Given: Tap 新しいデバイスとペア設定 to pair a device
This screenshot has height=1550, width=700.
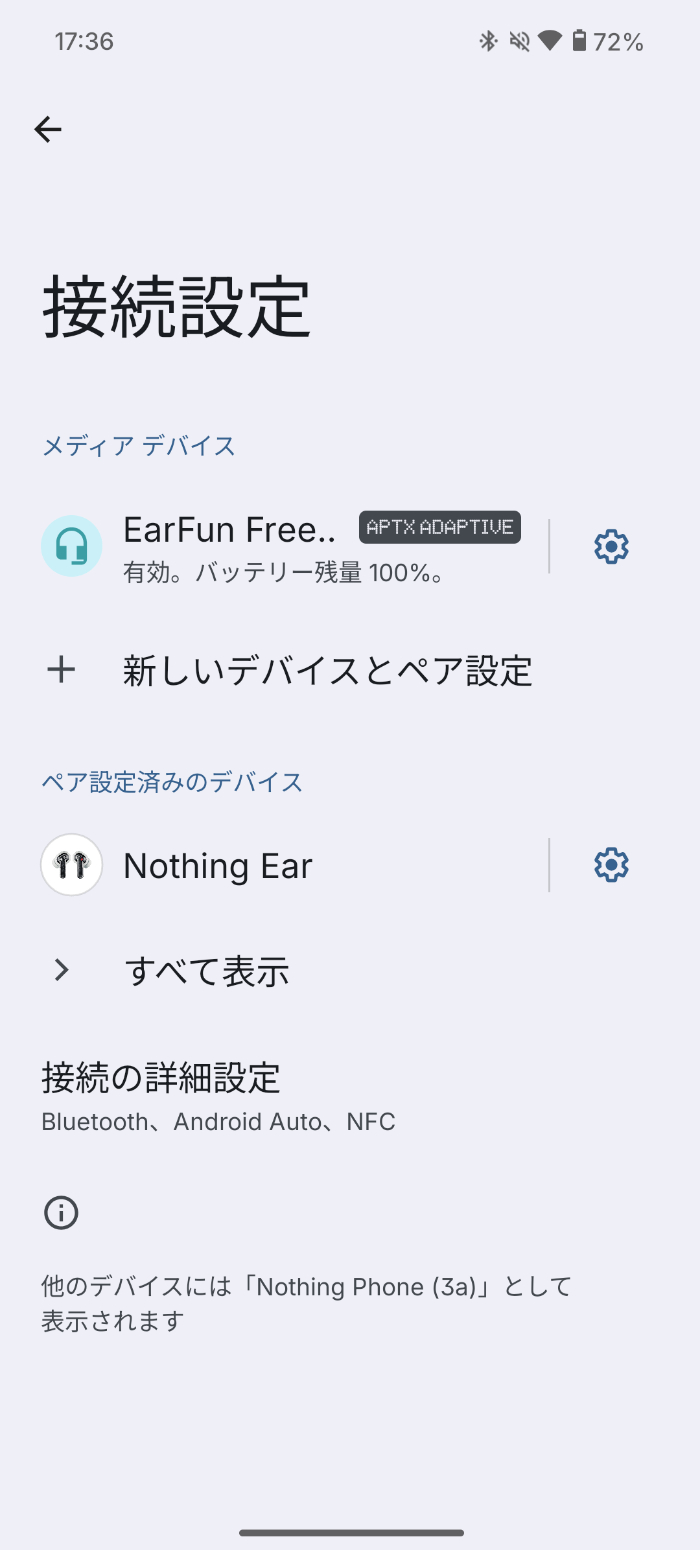Looking at the screenshot, I should click(350, 670).
